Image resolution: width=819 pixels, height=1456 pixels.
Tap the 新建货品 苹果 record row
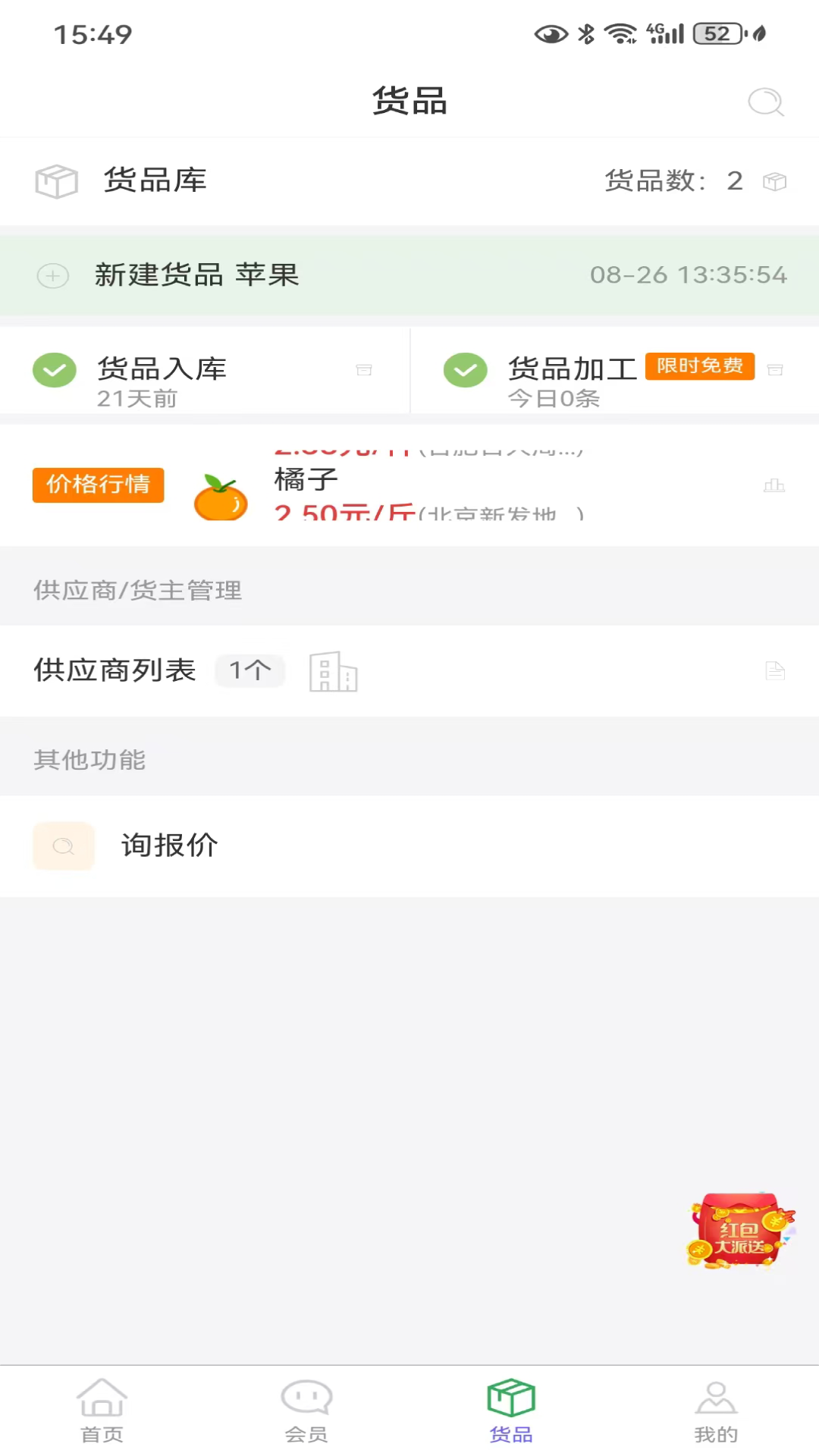409,275
